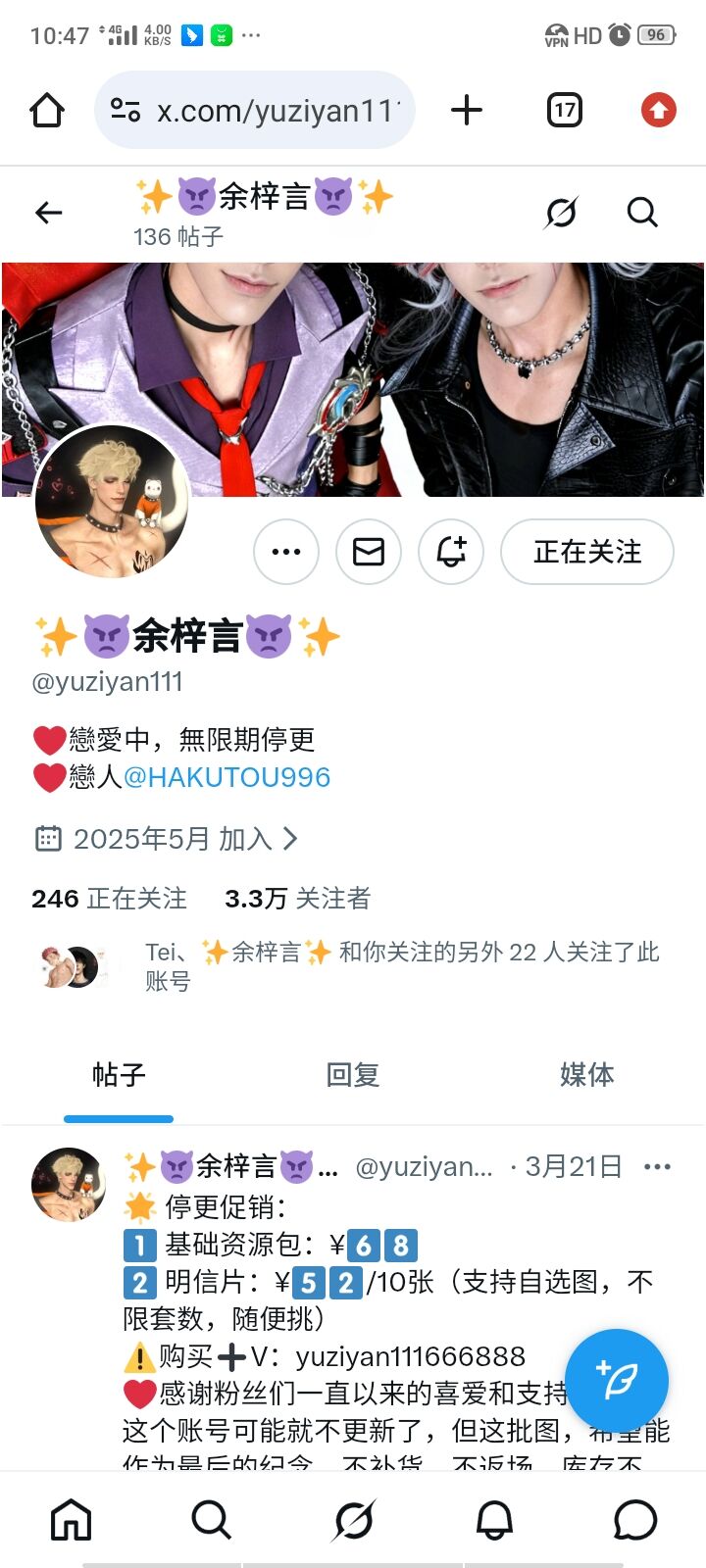The width and height of the screenshot is (706, 1568).
Task: Search within this profile
Action: (x=642, y=213)
